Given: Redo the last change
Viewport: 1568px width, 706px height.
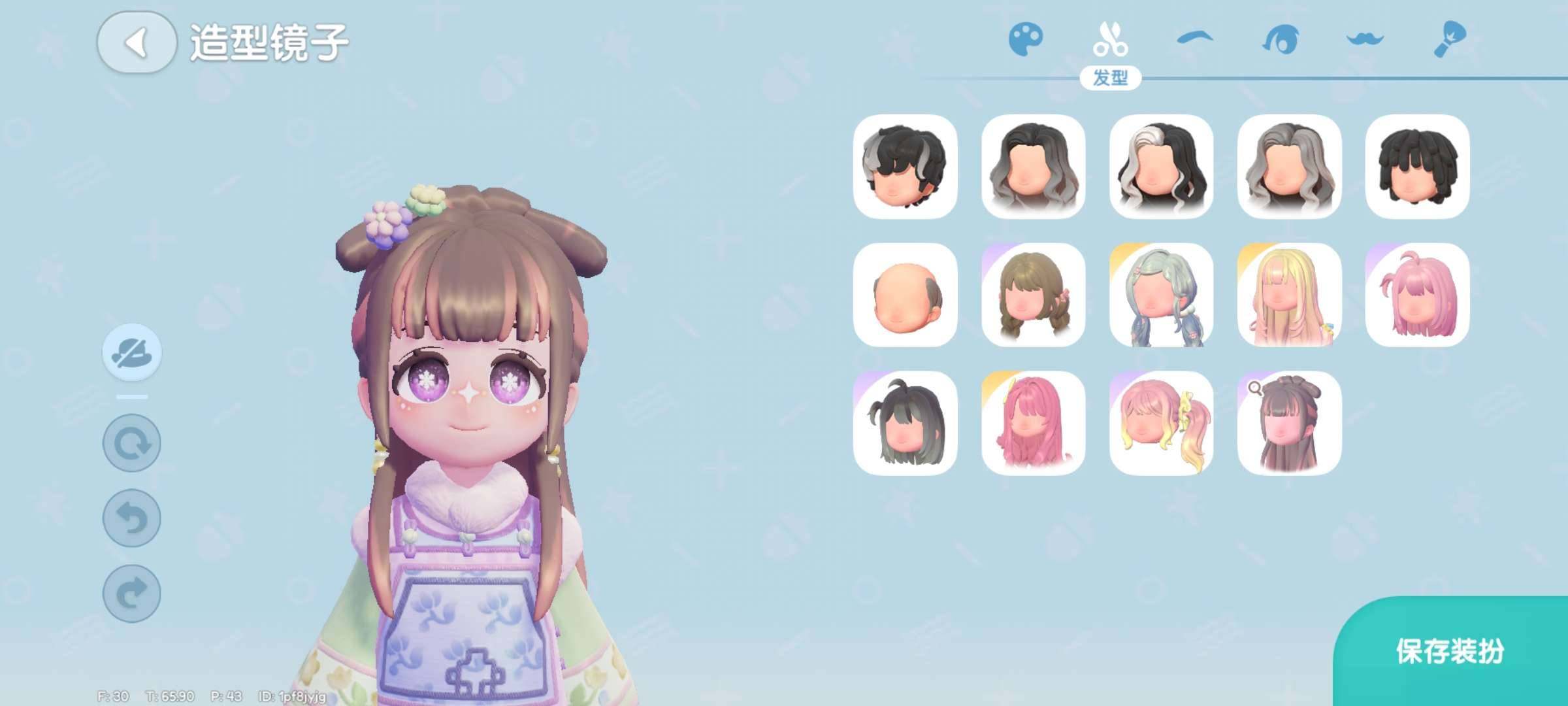Looking at the screenshot, I should click(x=132, y=594).
